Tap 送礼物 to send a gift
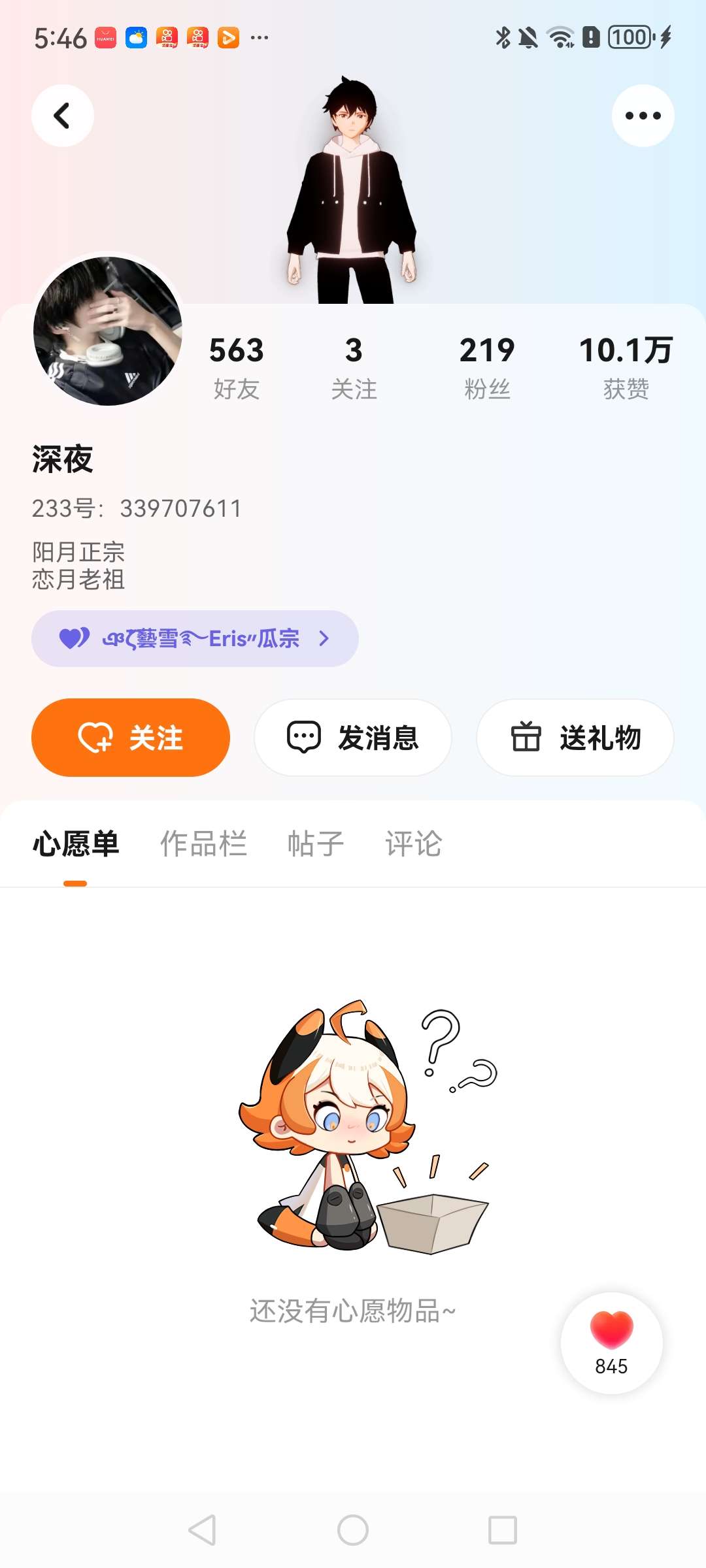706x1568 pixels. point(575,738)
